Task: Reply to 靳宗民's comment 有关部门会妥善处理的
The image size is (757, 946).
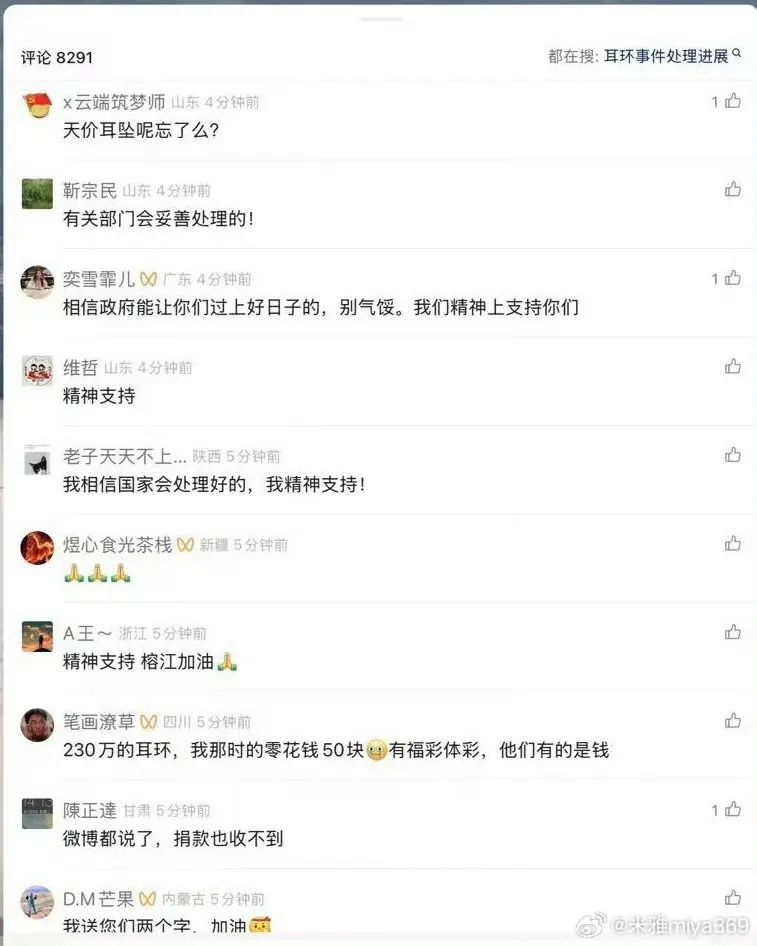Action: (x=158, y=218)
